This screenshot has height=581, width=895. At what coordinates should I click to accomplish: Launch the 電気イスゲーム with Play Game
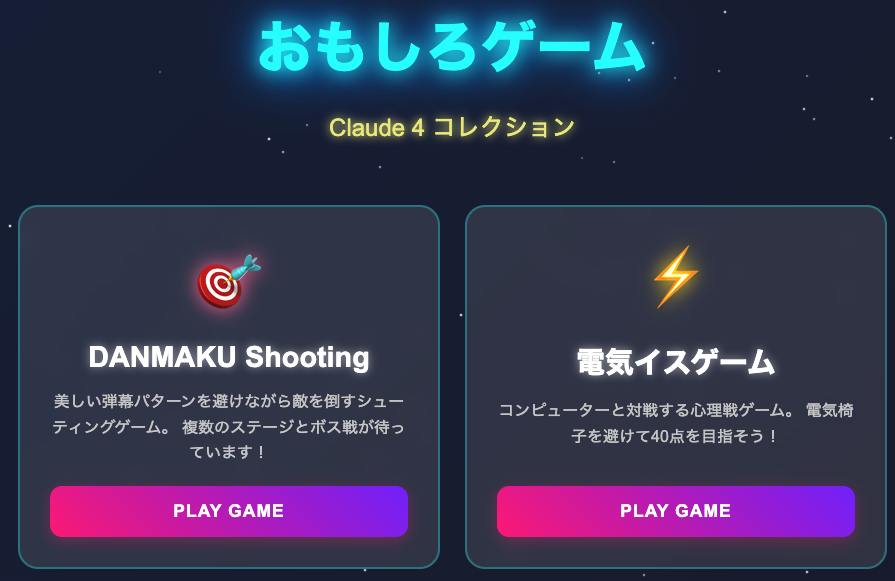[675, 511]
